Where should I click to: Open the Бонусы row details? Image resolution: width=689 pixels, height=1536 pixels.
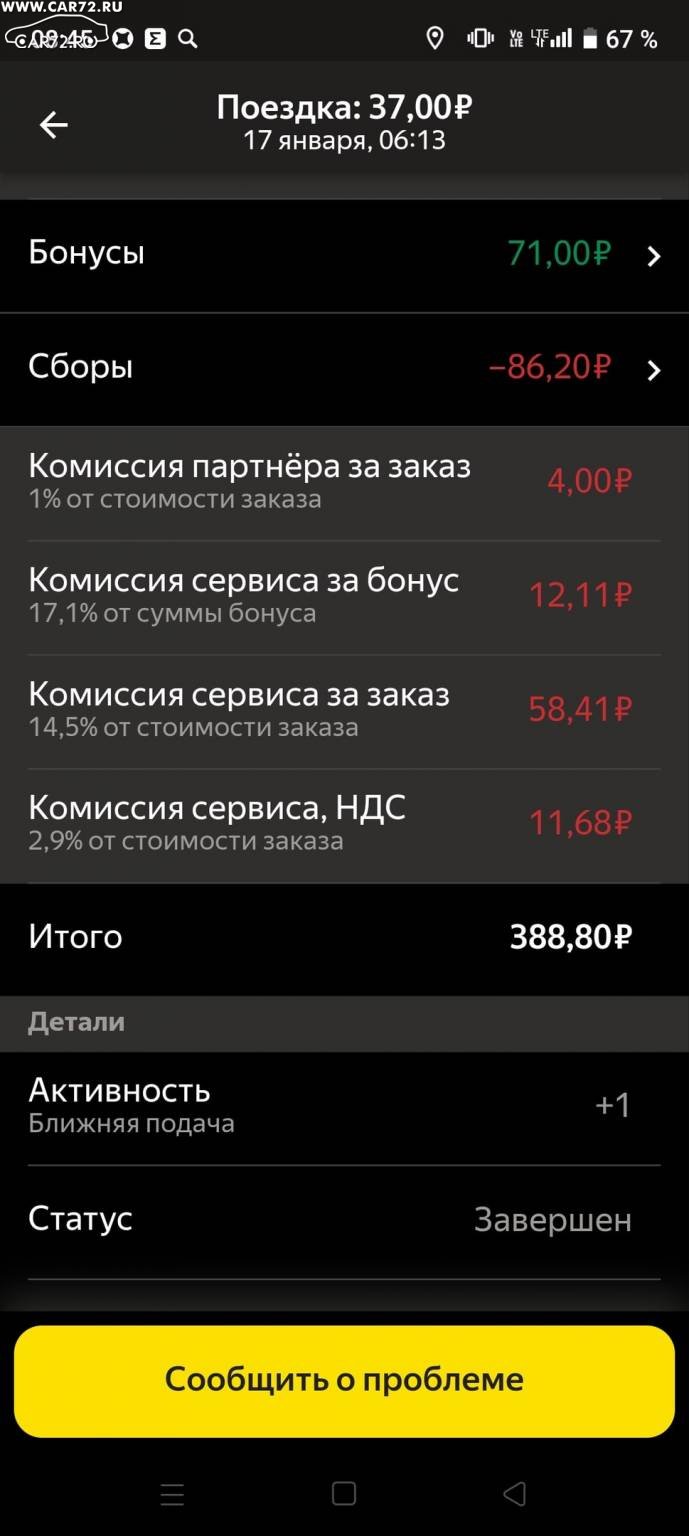344,256
